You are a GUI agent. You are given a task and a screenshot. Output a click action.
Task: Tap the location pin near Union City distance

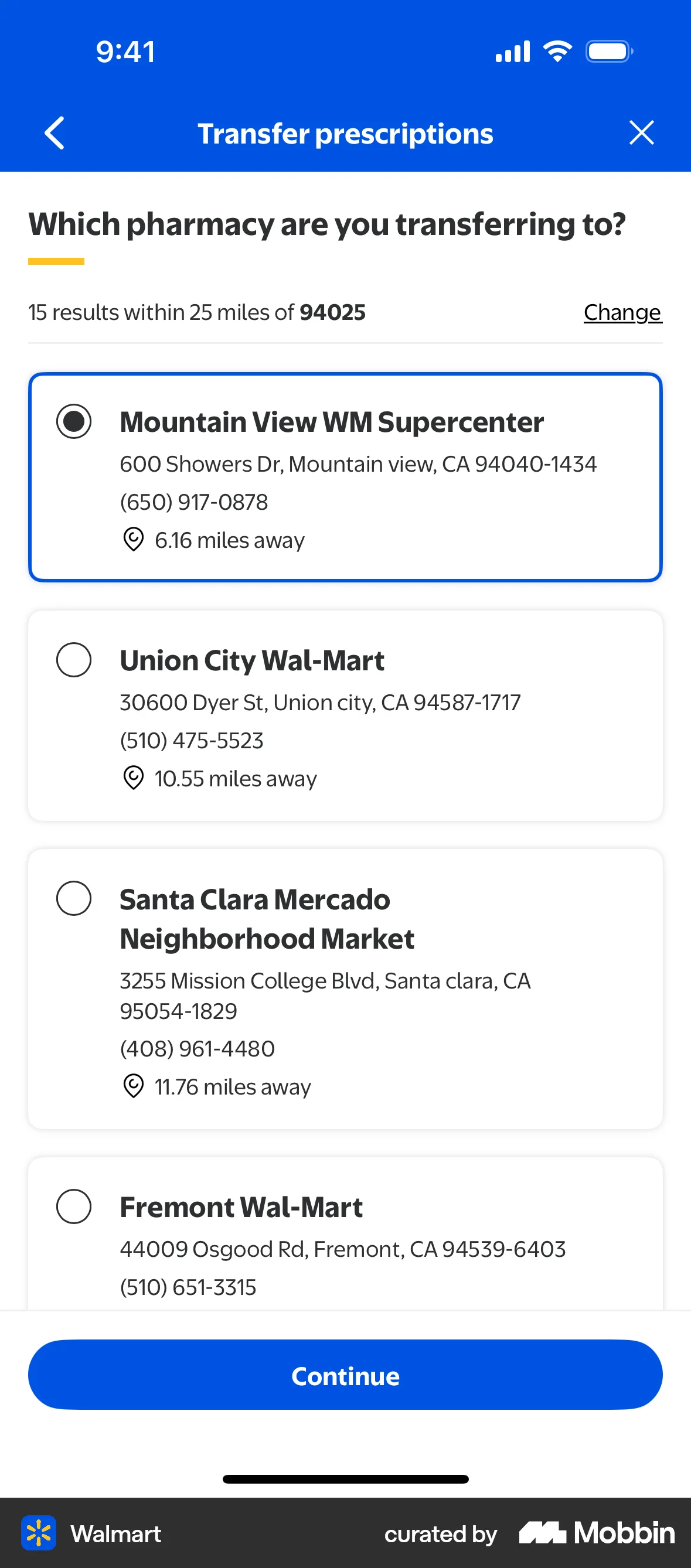[133, 778]
